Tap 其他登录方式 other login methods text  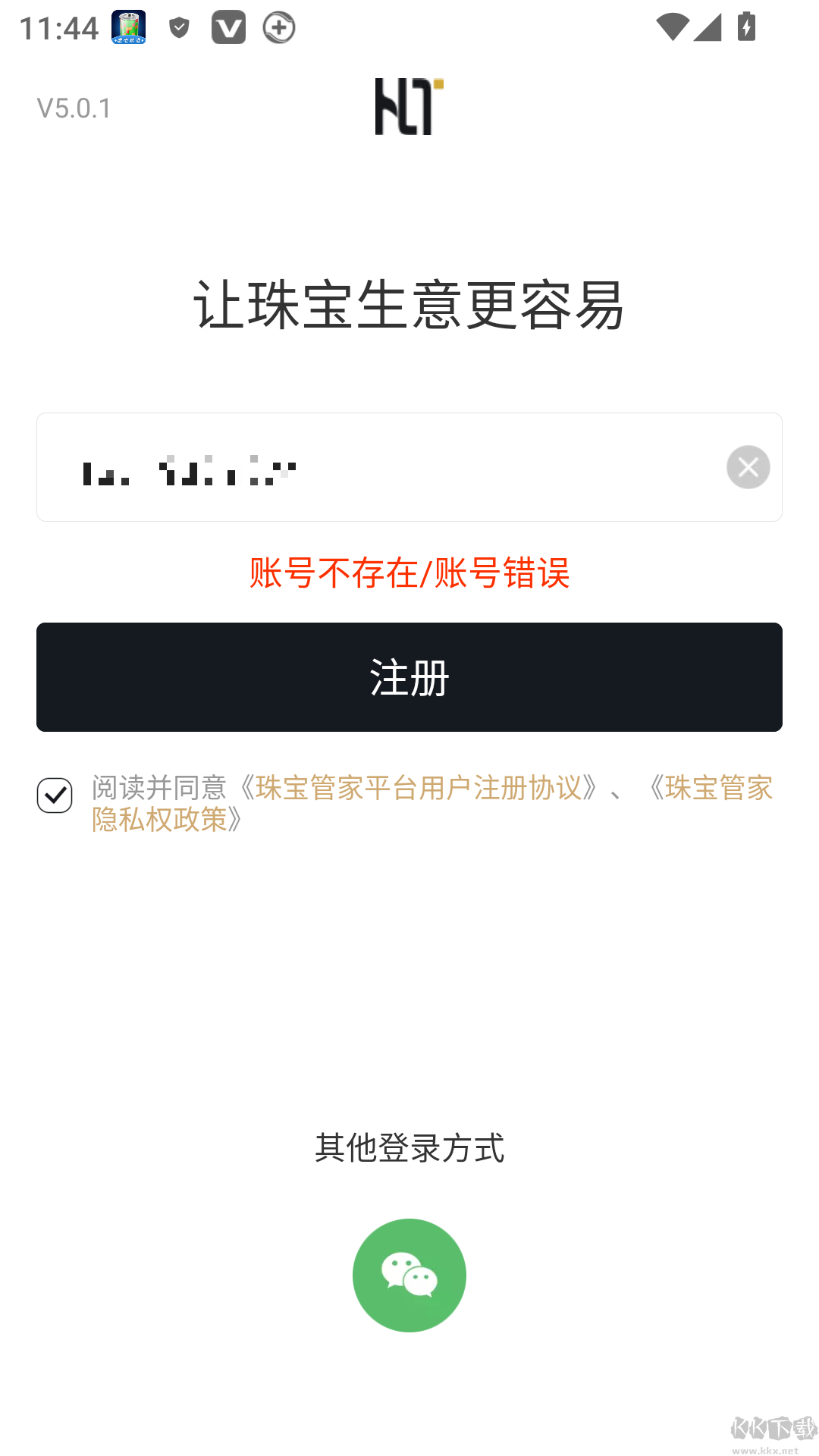[x=409, y=1149]
